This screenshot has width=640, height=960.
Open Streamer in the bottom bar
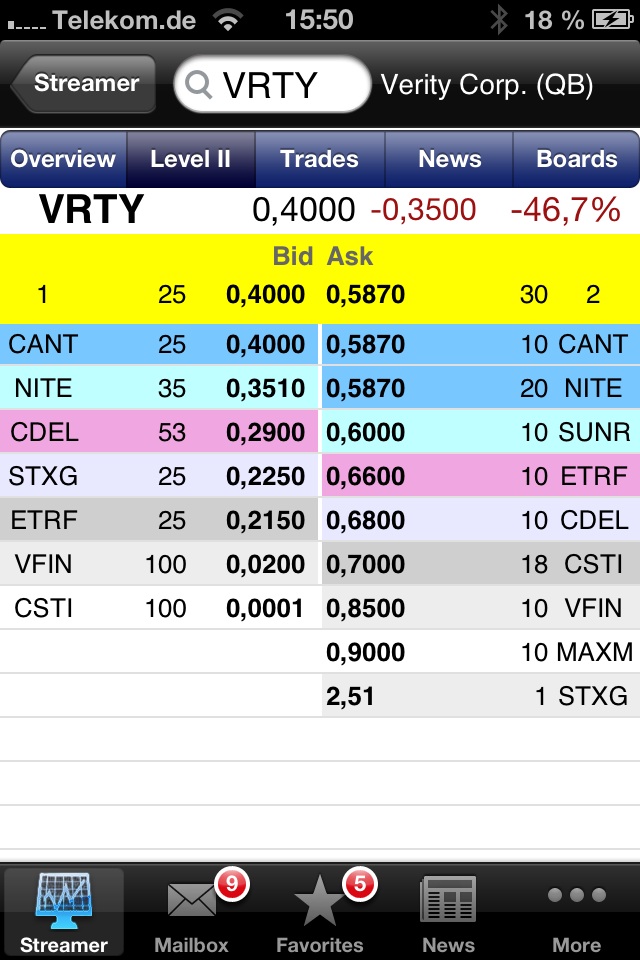click(64, 912)
